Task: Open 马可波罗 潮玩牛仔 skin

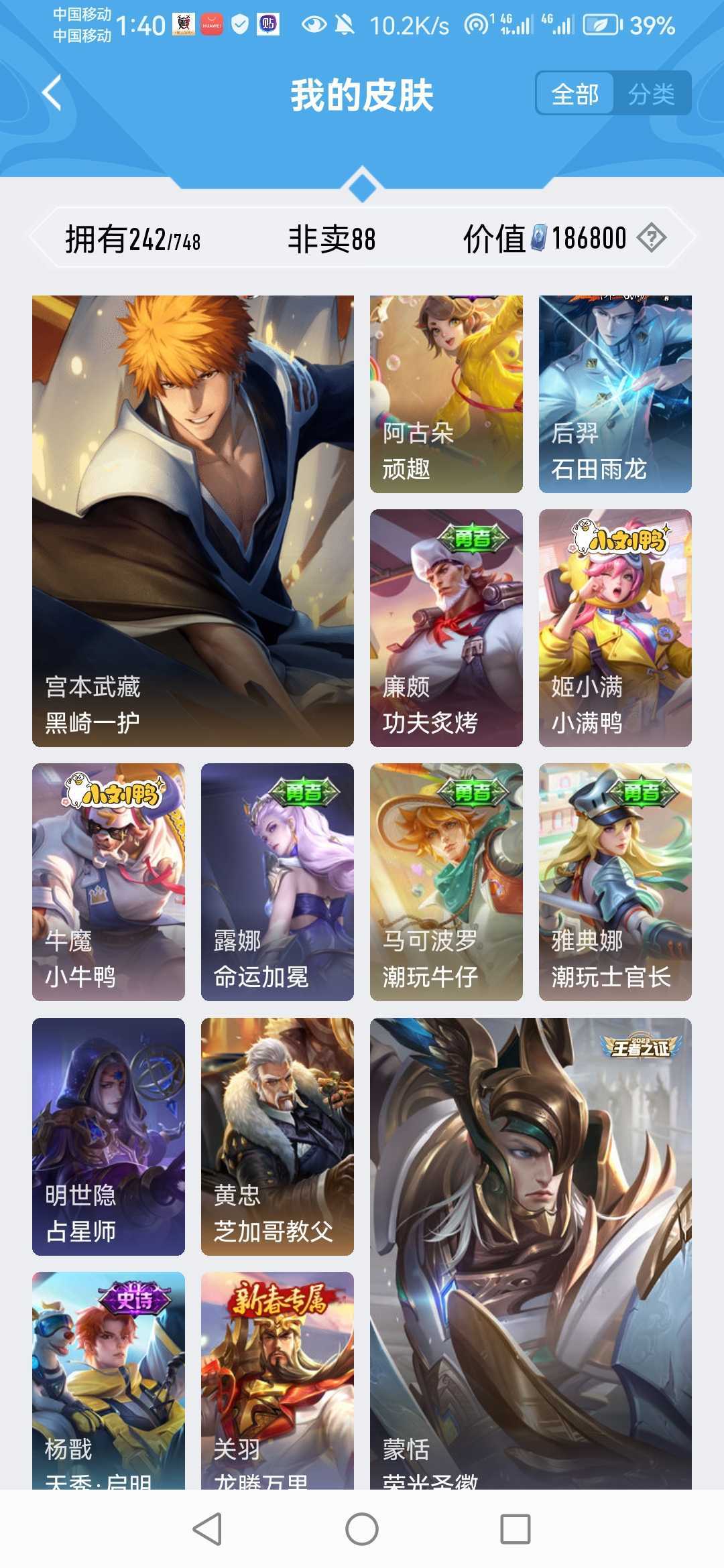Action: (x=446, y=882)
